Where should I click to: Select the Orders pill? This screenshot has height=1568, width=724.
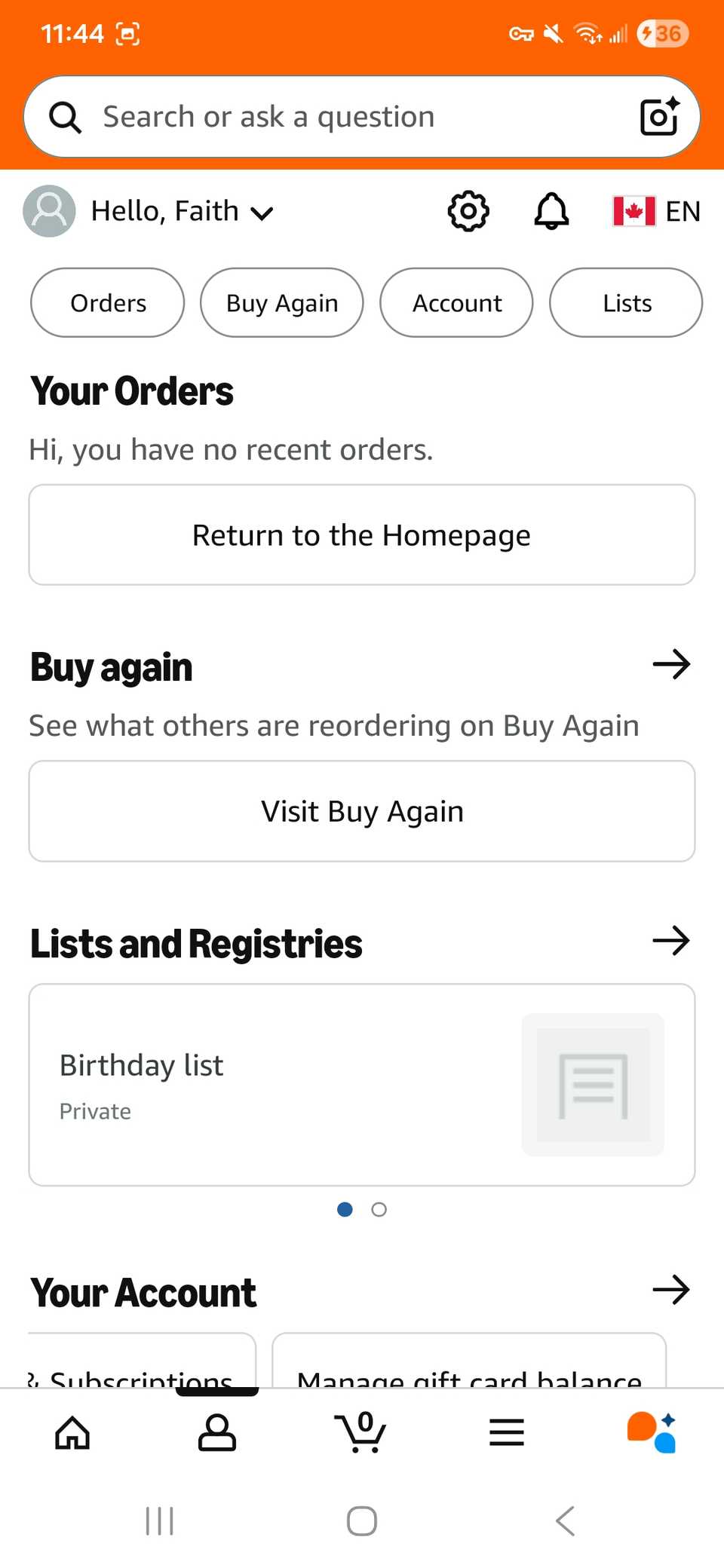(x=107, y=302)
